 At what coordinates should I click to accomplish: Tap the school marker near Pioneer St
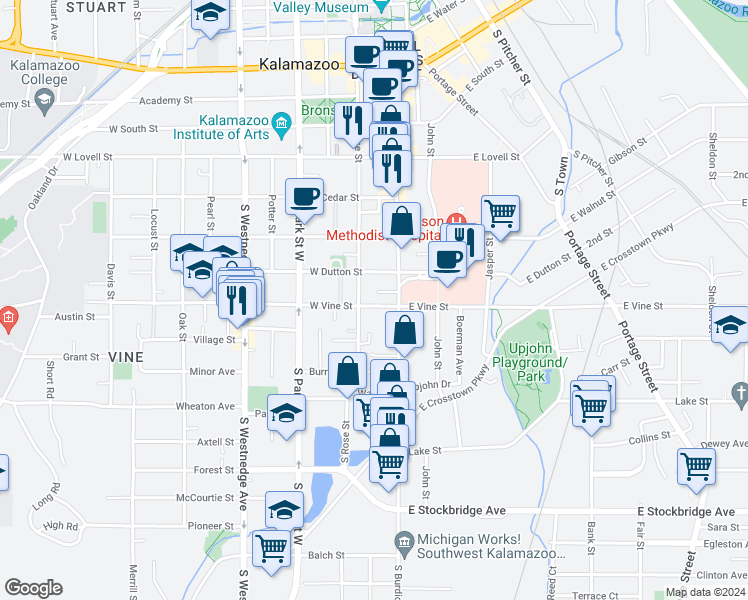pos(285,510)
